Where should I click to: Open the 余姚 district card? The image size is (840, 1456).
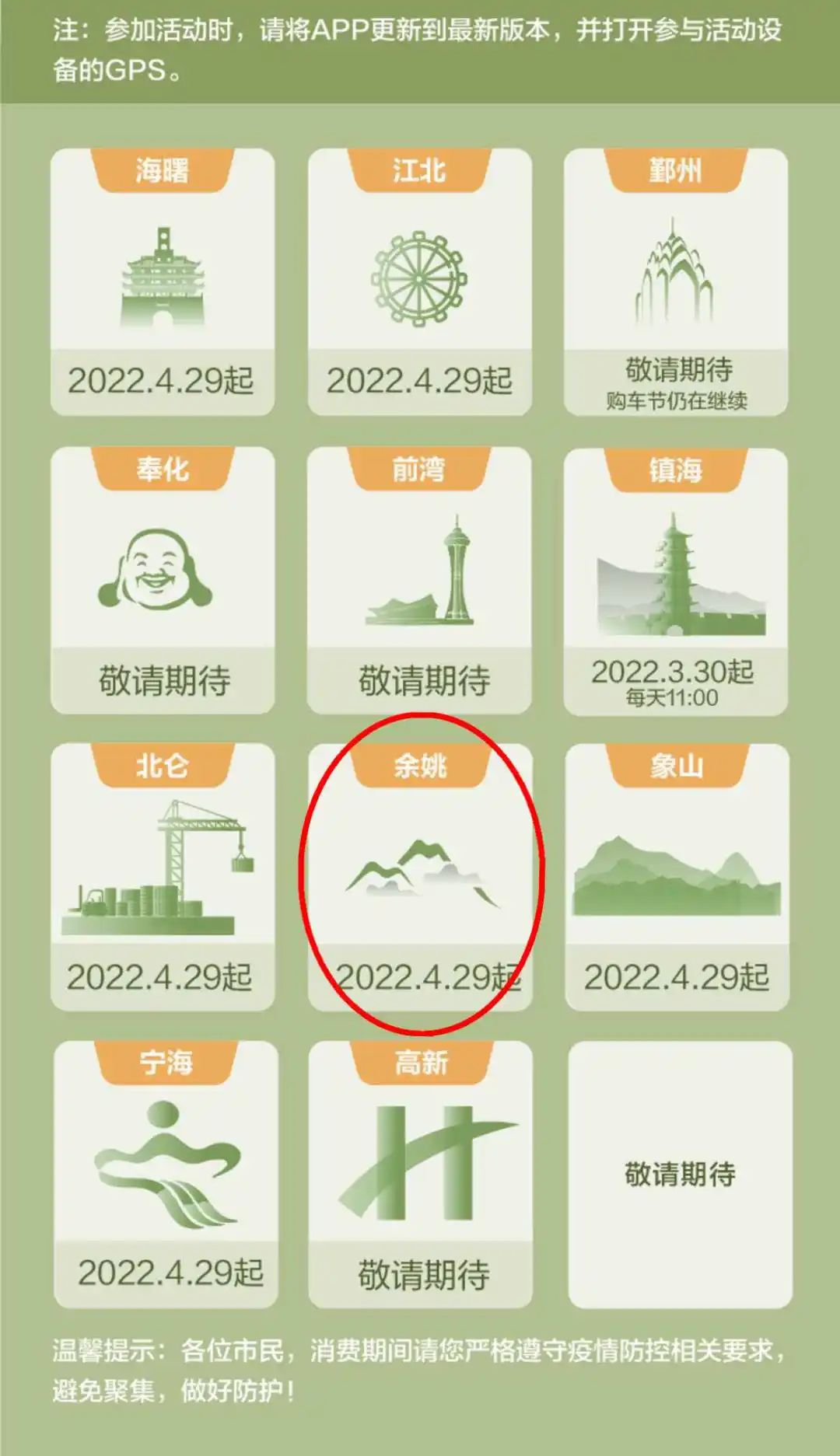pyautogui.click(x=420, y=877)
